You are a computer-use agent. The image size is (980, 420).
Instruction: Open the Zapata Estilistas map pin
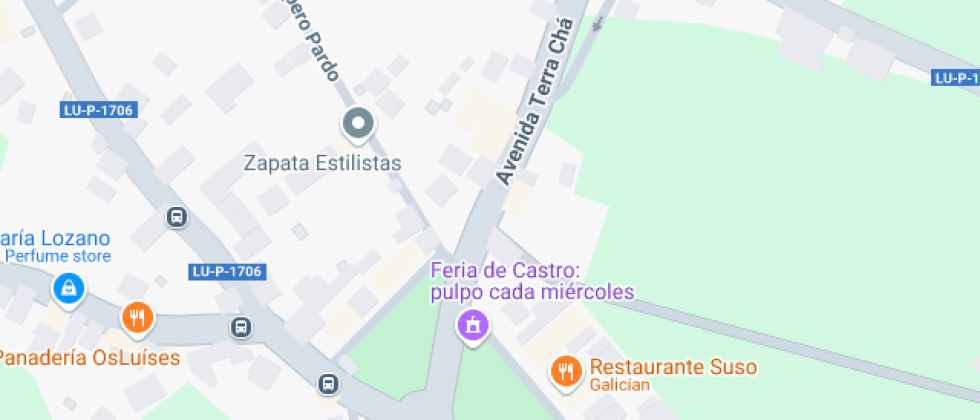(357, 126)
